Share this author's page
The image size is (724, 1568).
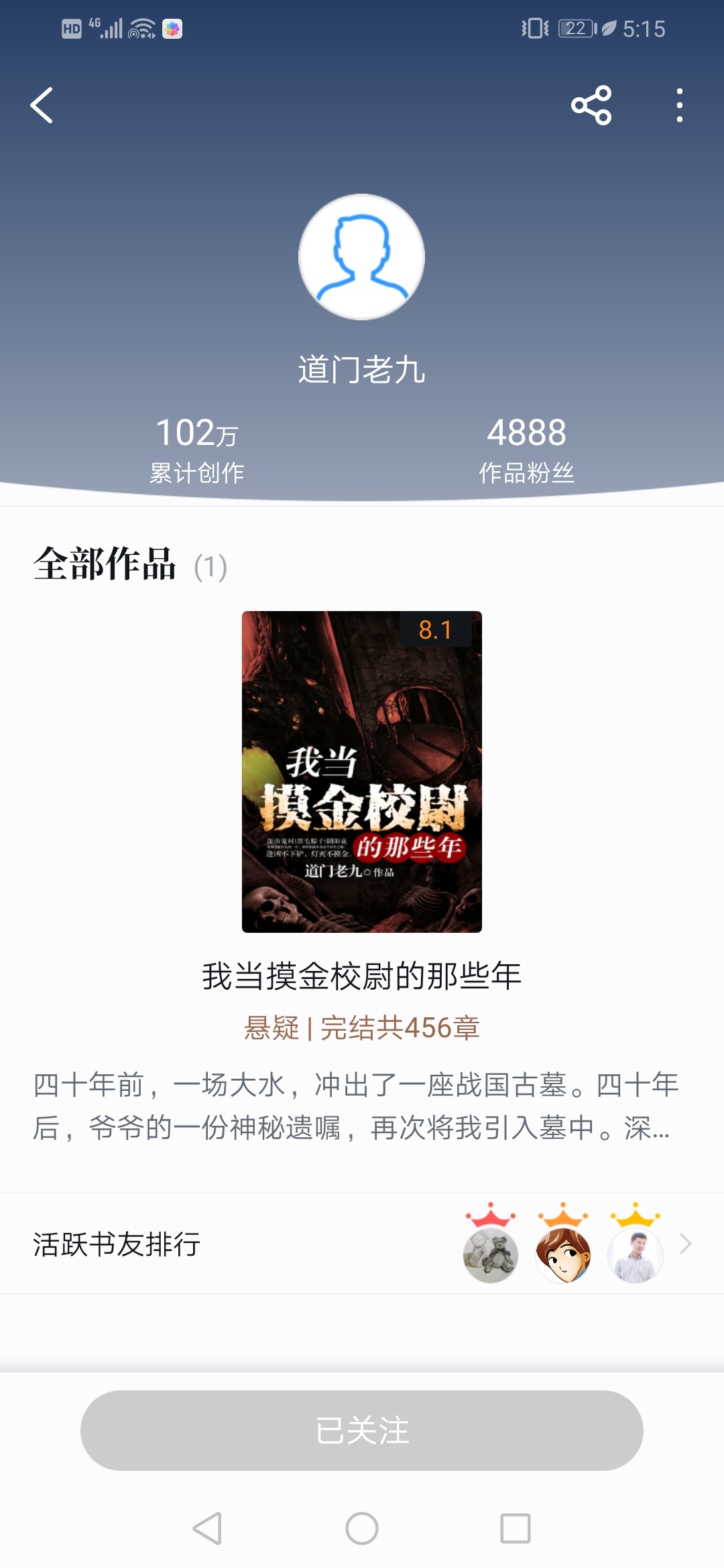tap(591, 106)
